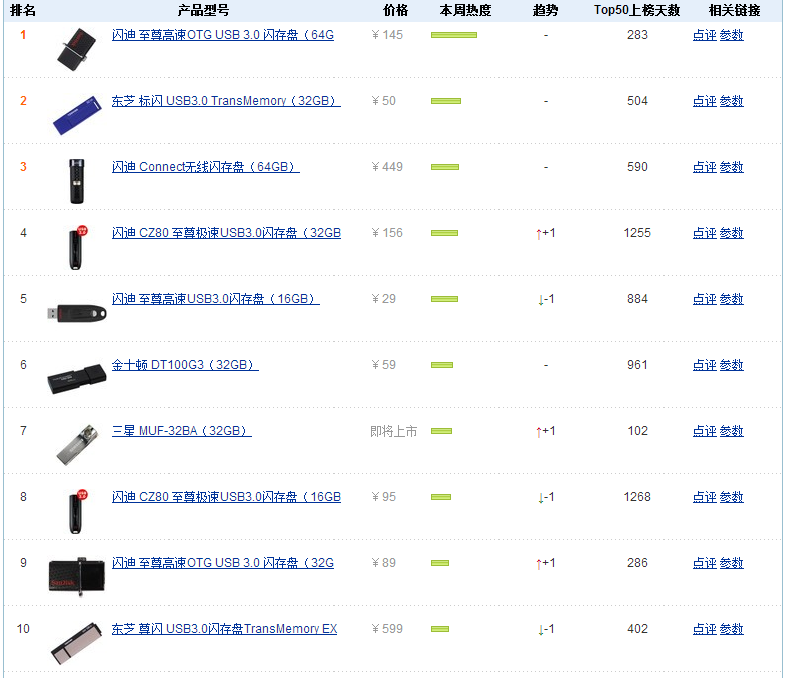Open 闪迪 至尊高速OTG USB 3.0 闪存盘 32G link
Viewport: 785px width, 678px height.
(222, 563)
